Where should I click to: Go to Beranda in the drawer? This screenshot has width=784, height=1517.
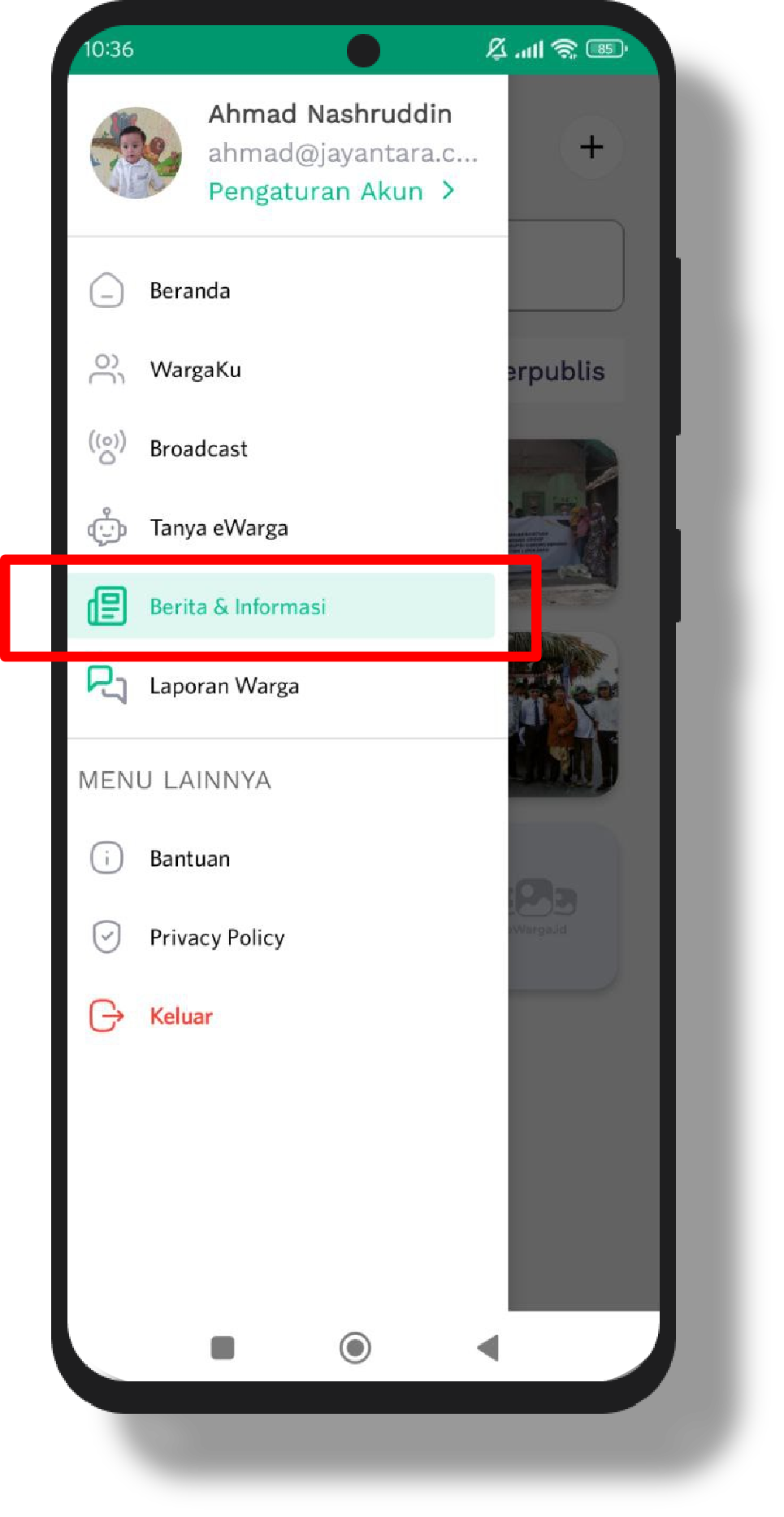[189, 291]
